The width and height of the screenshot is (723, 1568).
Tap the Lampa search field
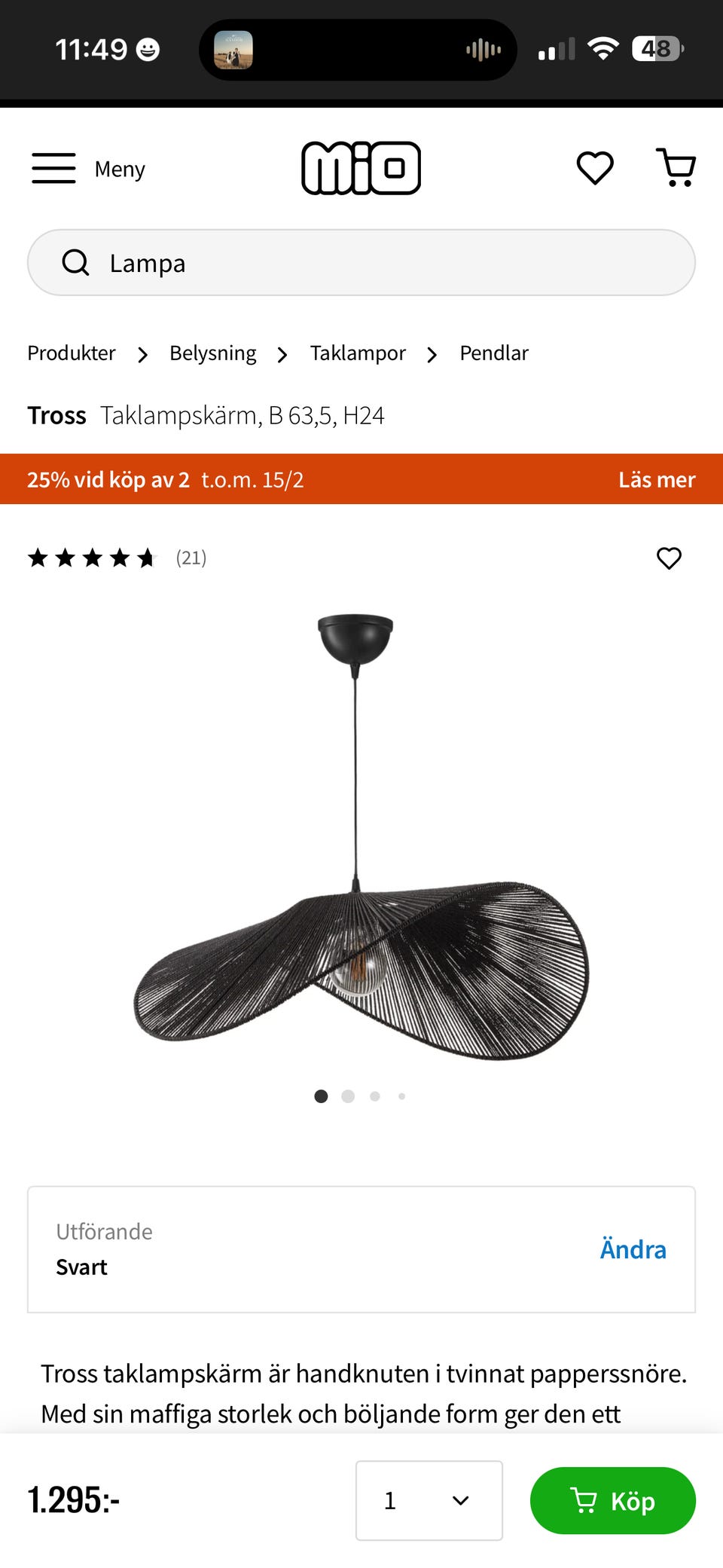click(361, 263)
